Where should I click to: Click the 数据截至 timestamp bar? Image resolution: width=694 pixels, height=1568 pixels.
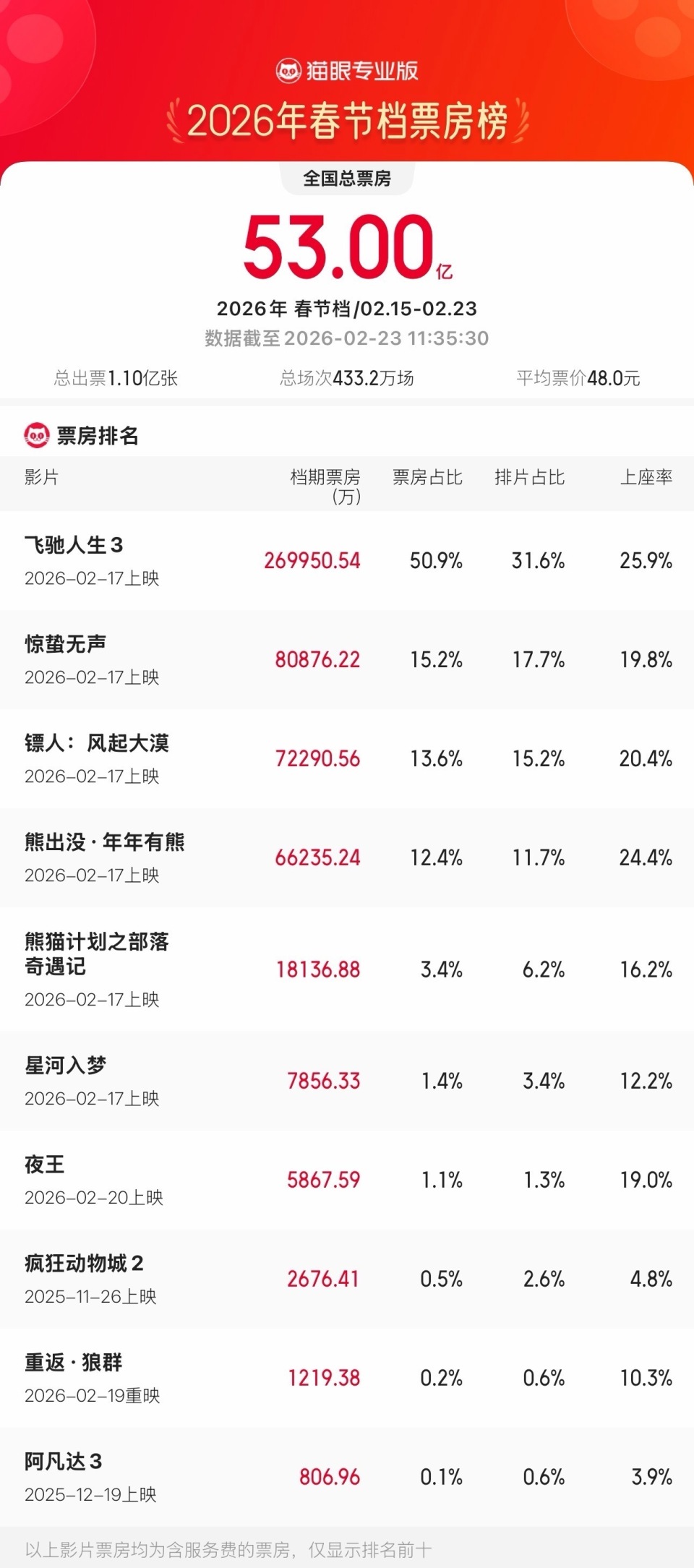pos(347,338)
